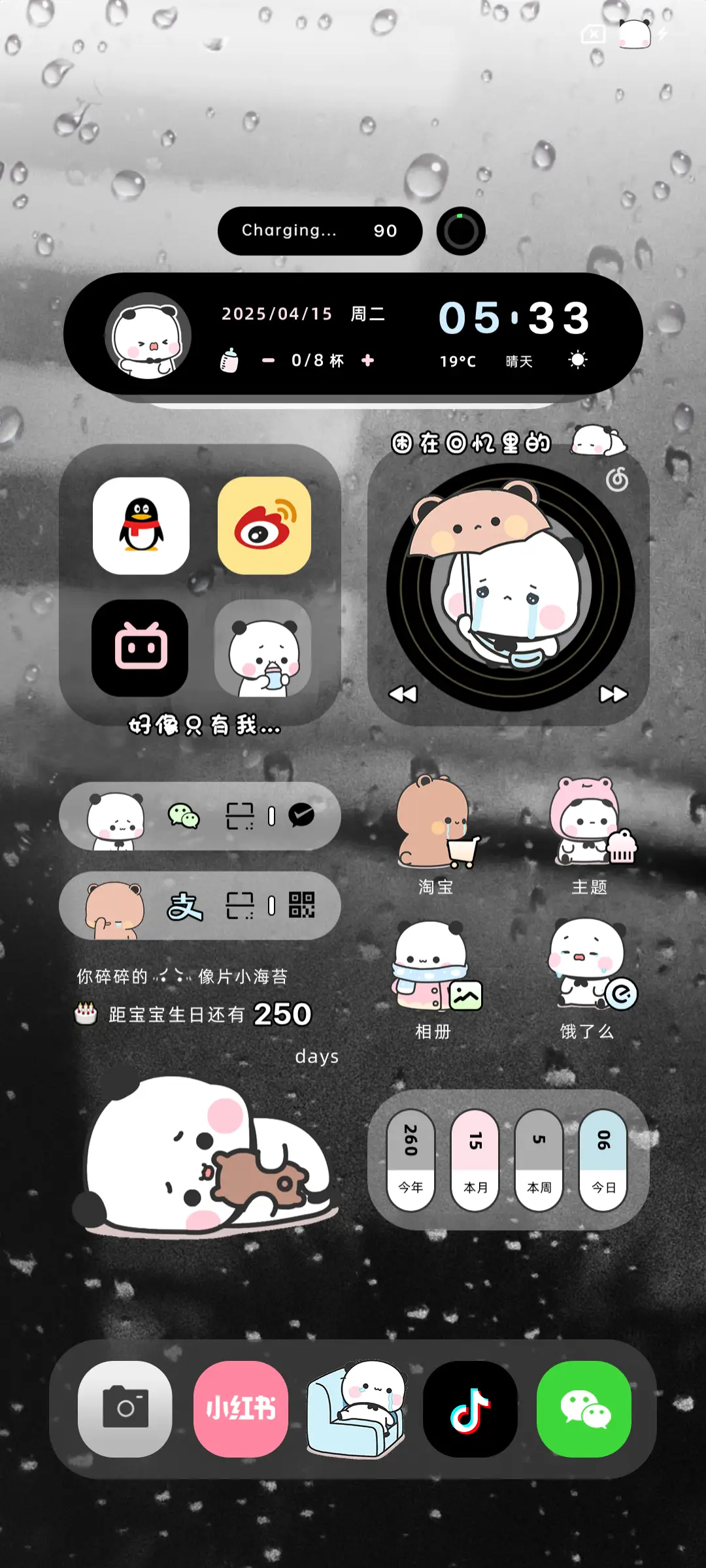This screenshot has width=706, height=1568.
Task: Tap the Charging 90 status pill
Action: tap(320, 231)
